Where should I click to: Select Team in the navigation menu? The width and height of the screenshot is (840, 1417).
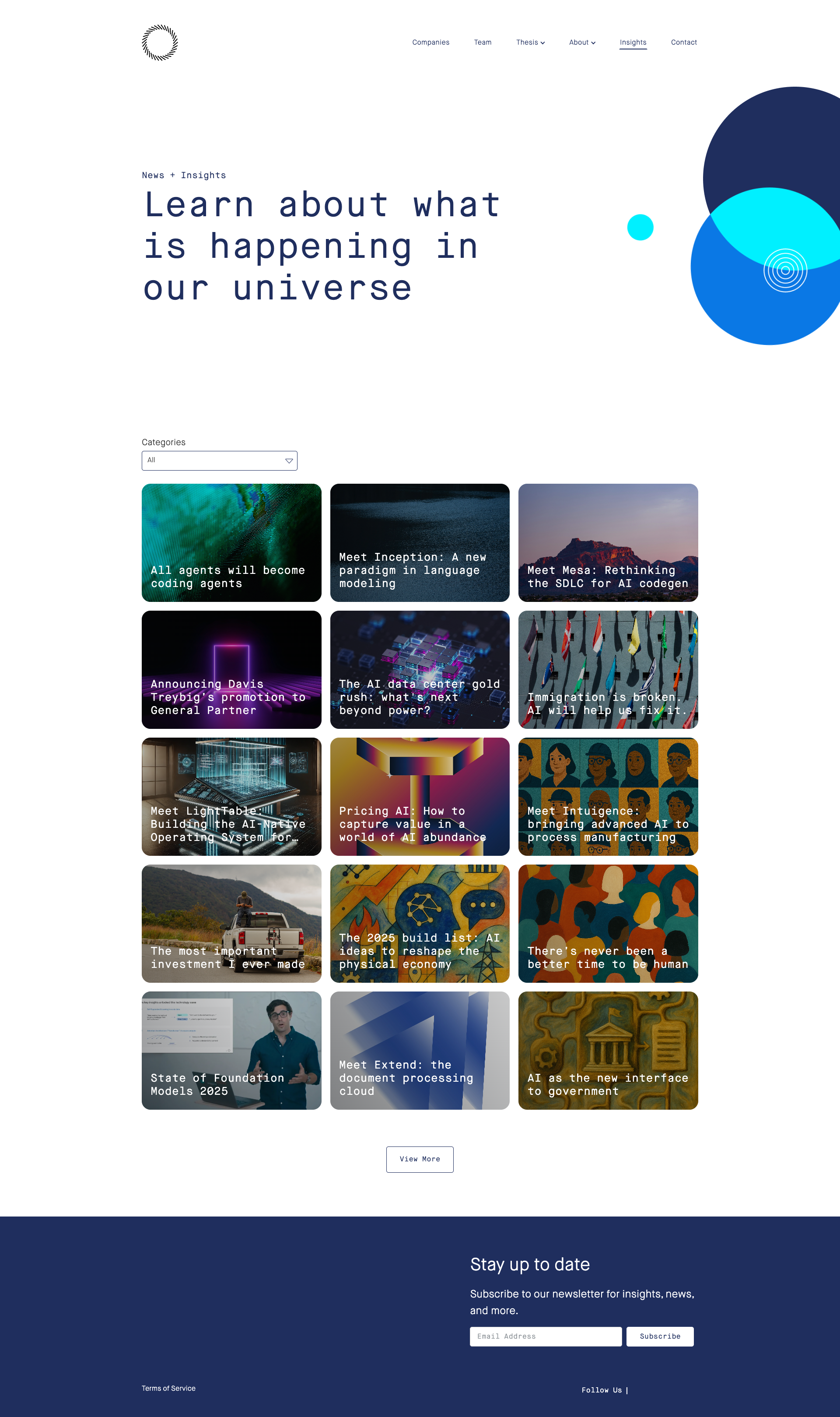coord(482,42)
